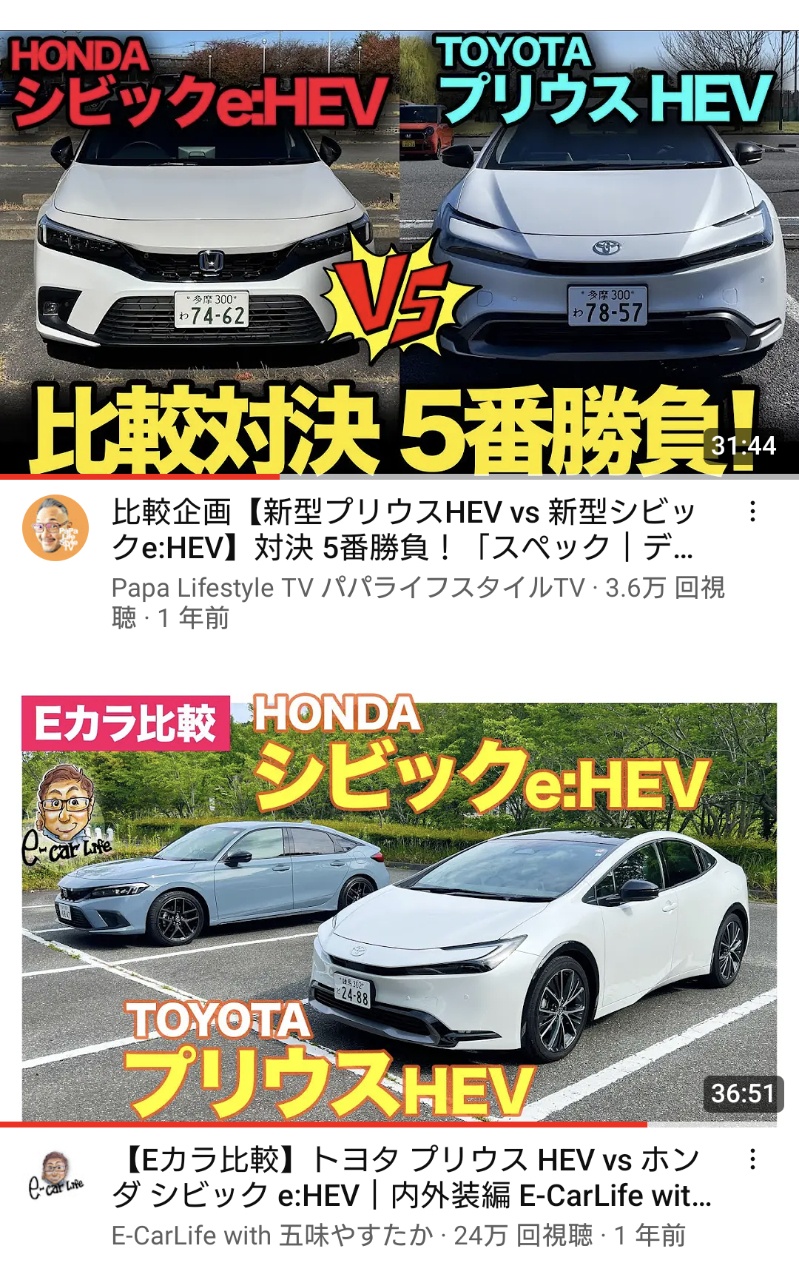799x1280 pixels.
Task: Play the 比較対決 5番勝負 video thumbnail
Action: click(399, 250)
